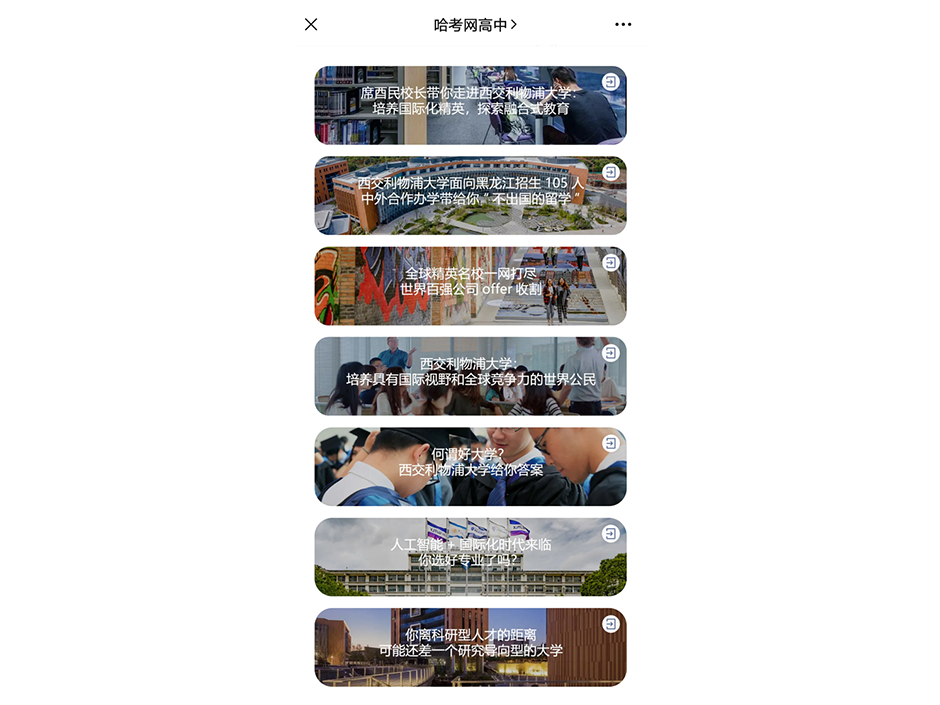The width and height of the screenshot is (940, 705).
Task: Open the 人工智能 + 国际化时代来临 card
Action: 470,557
